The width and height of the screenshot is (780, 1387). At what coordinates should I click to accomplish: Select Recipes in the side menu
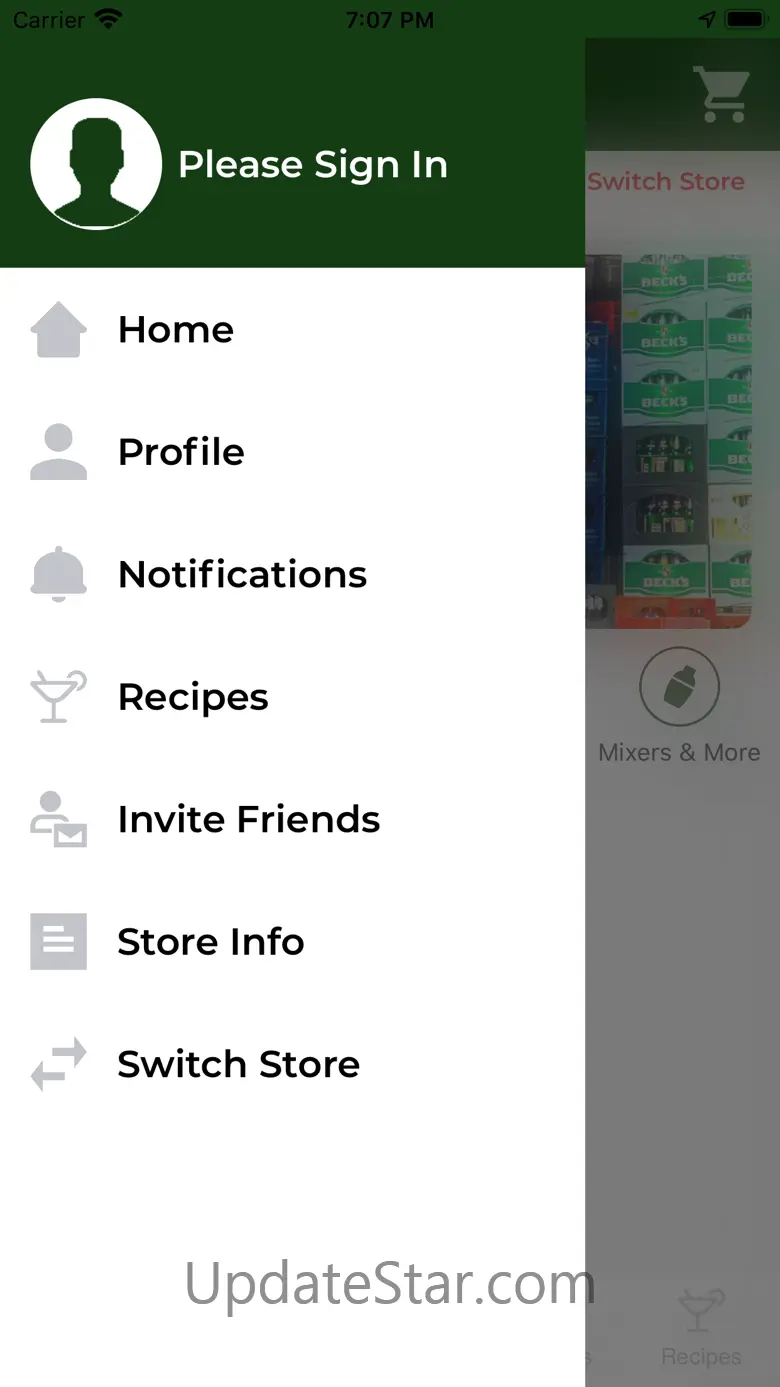292,697
